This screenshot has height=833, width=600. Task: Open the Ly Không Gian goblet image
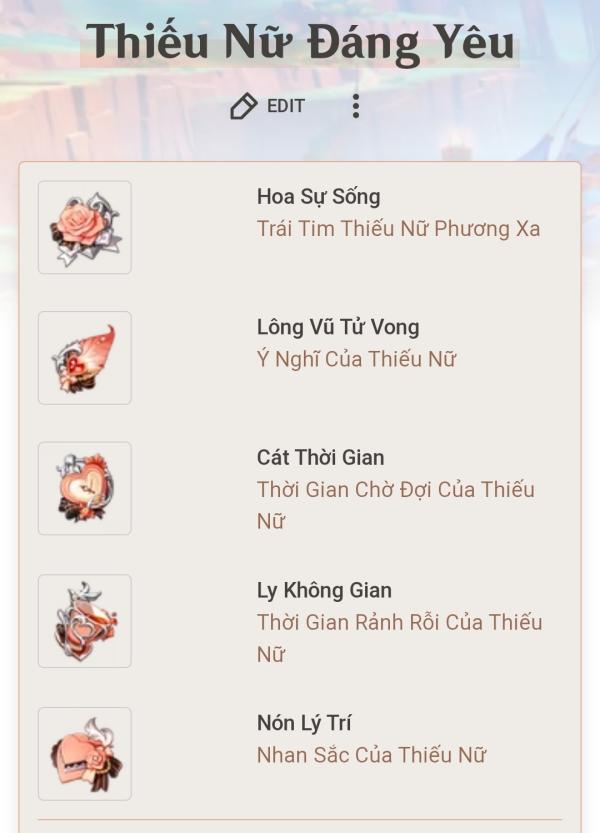(85, 621)
